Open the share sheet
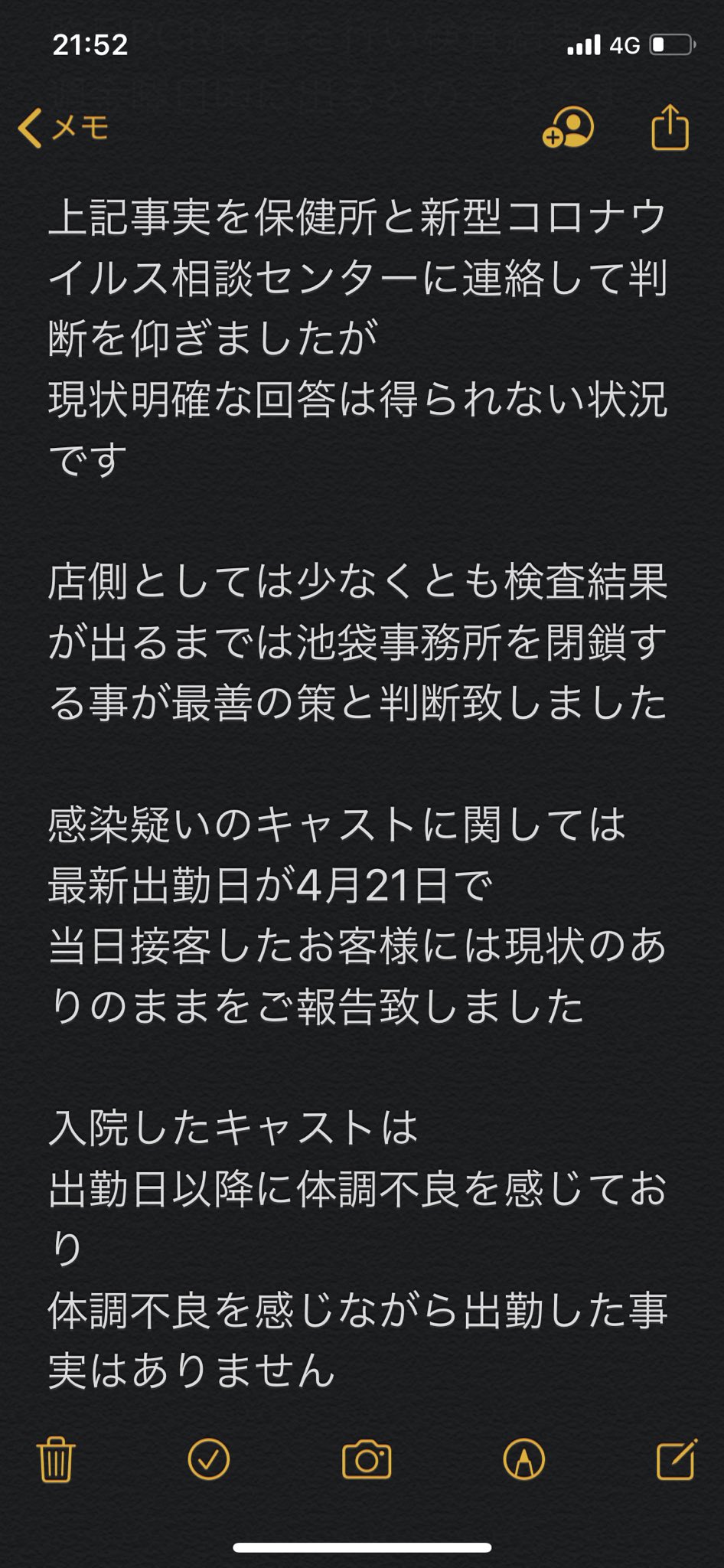724x1568 pixels. coord(670,127)
